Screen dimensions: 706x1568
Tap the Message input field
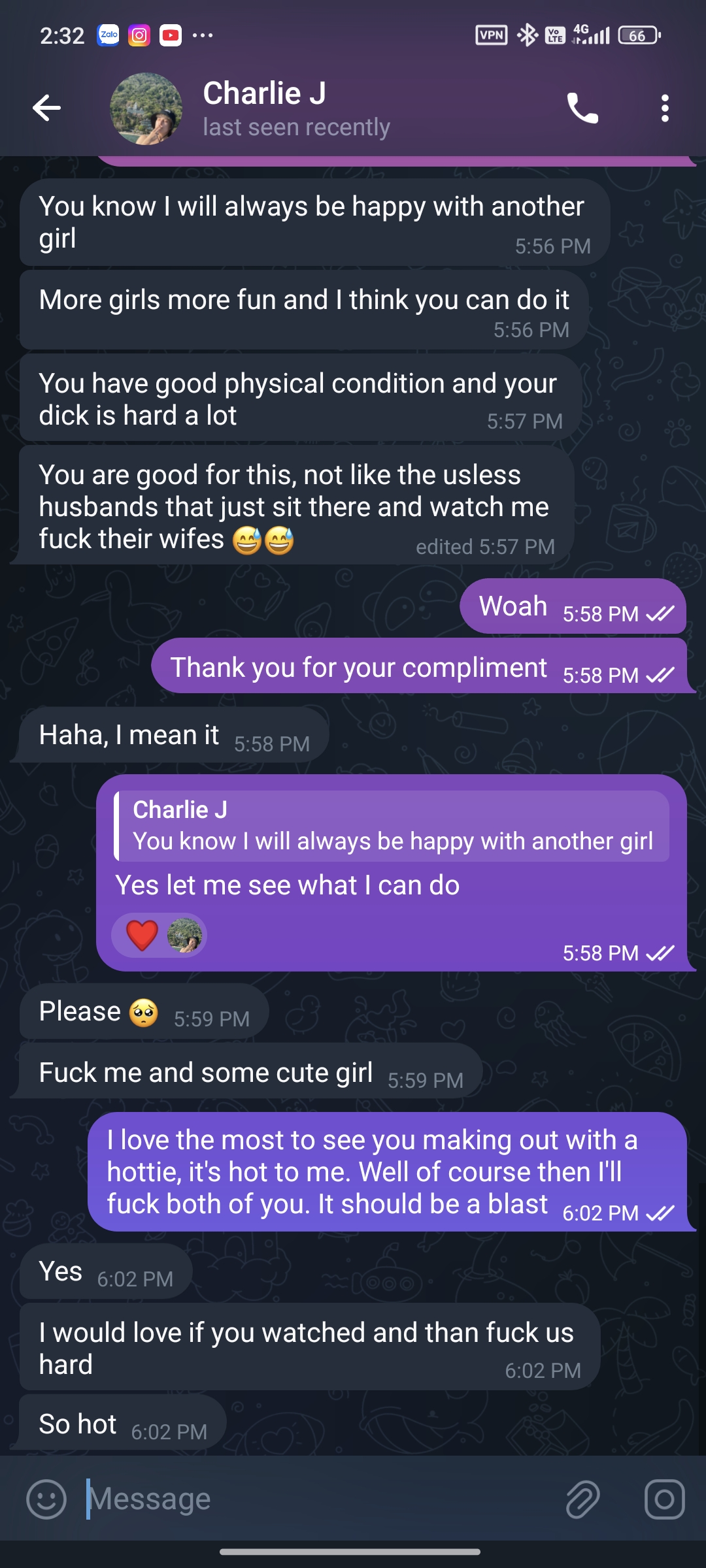point(320,1499)
